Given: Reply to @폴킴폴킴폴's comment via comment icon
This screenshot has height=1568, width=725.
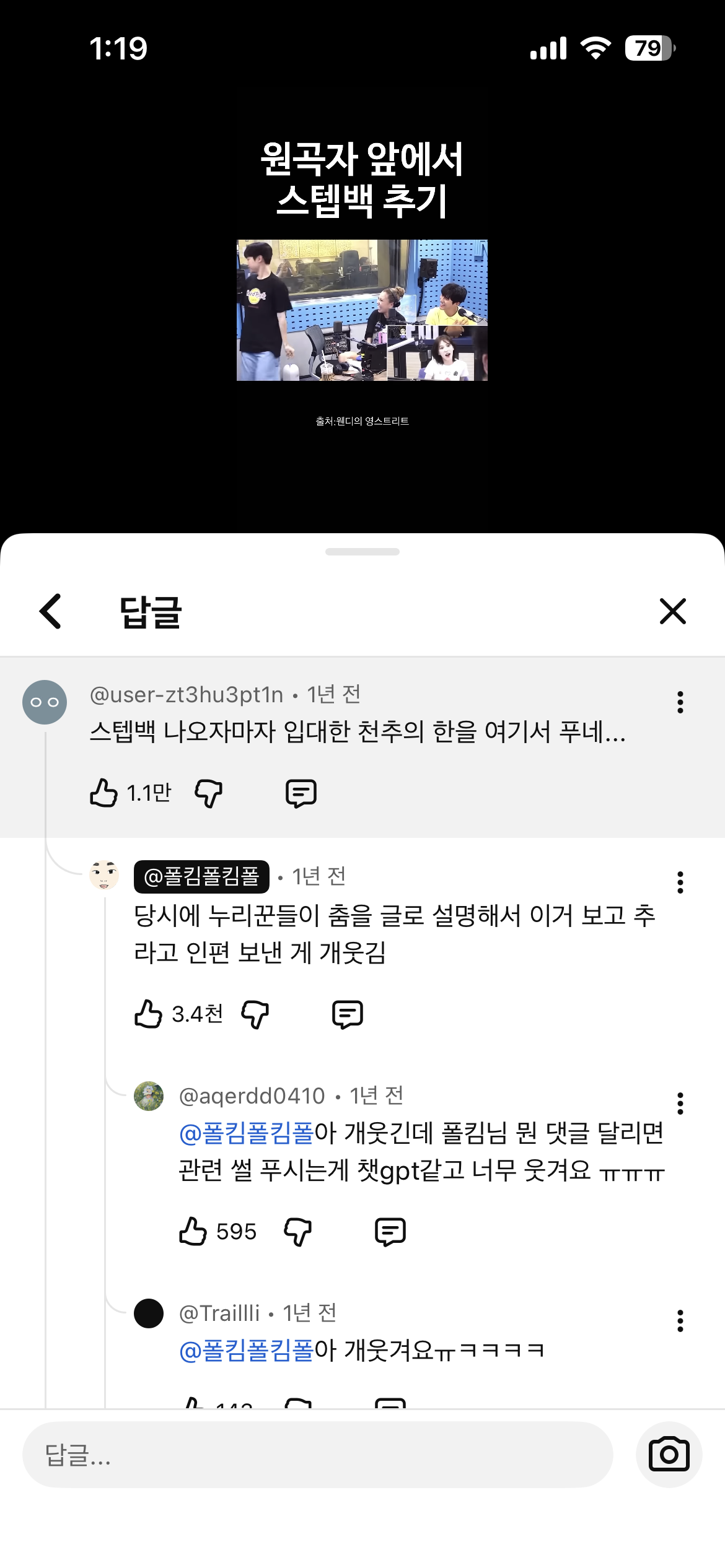Looking at the screenshot, I should point(348,1013).
